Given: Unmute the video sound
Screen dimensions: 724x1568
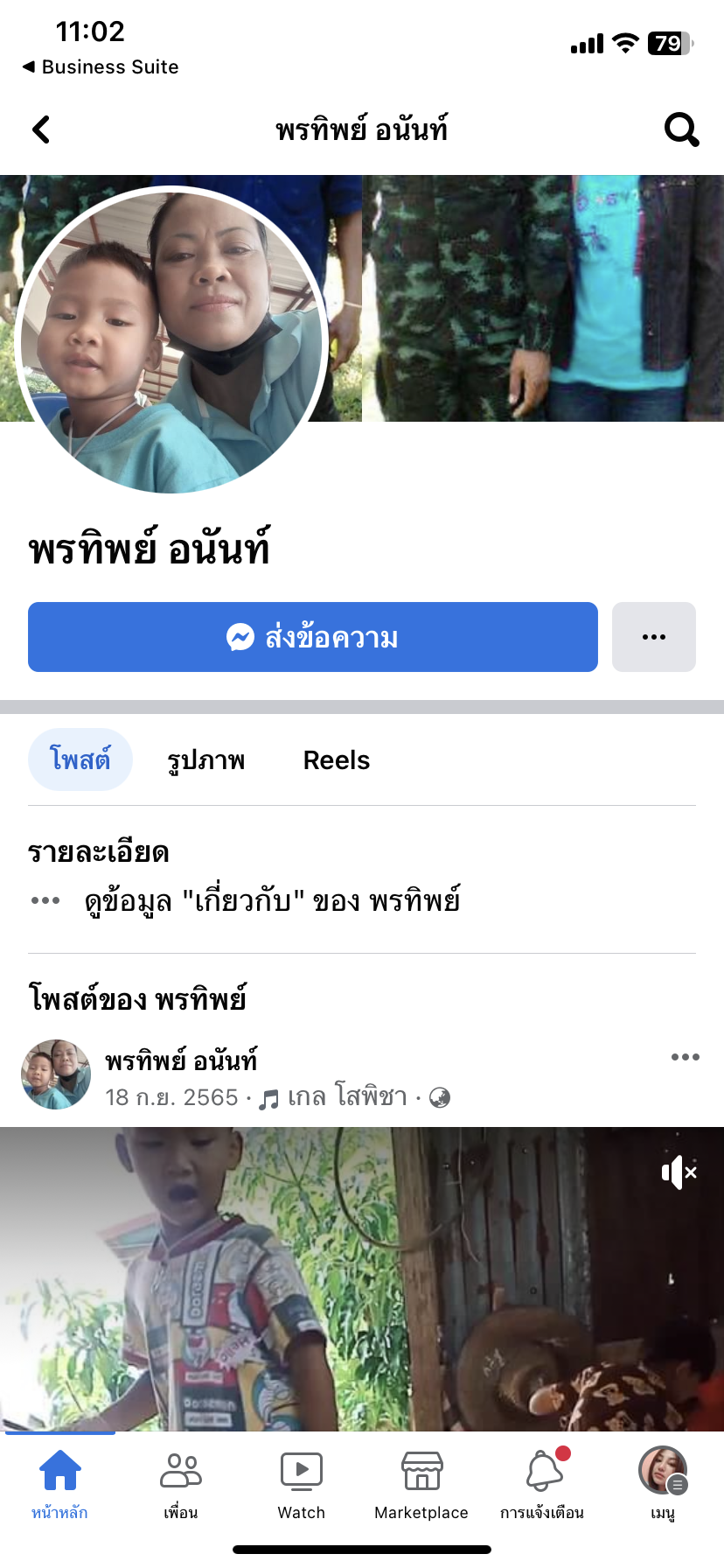Looking at the screenshot, I should 679,1172.
